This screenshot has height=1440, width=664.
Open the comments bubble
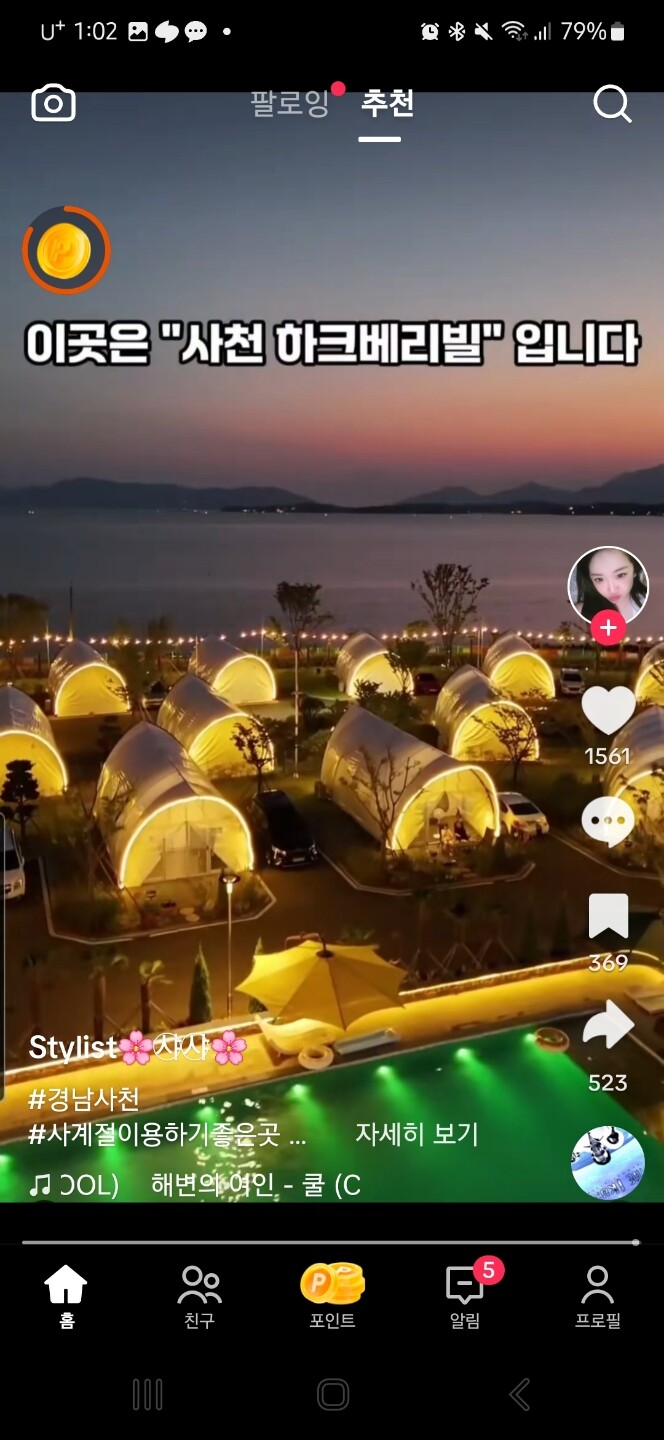608,822
